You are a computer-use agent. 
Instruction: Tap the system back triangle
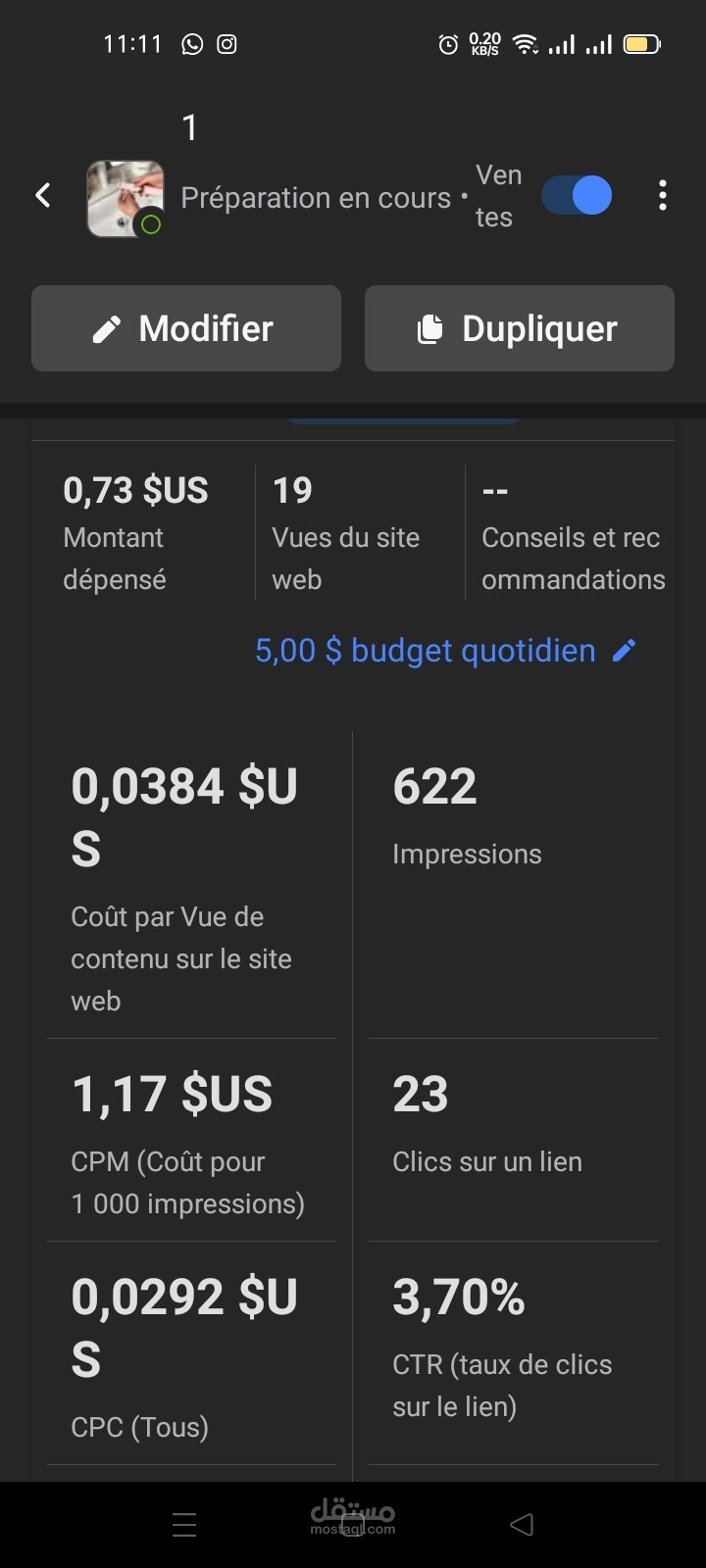(x=522, y=1525)
